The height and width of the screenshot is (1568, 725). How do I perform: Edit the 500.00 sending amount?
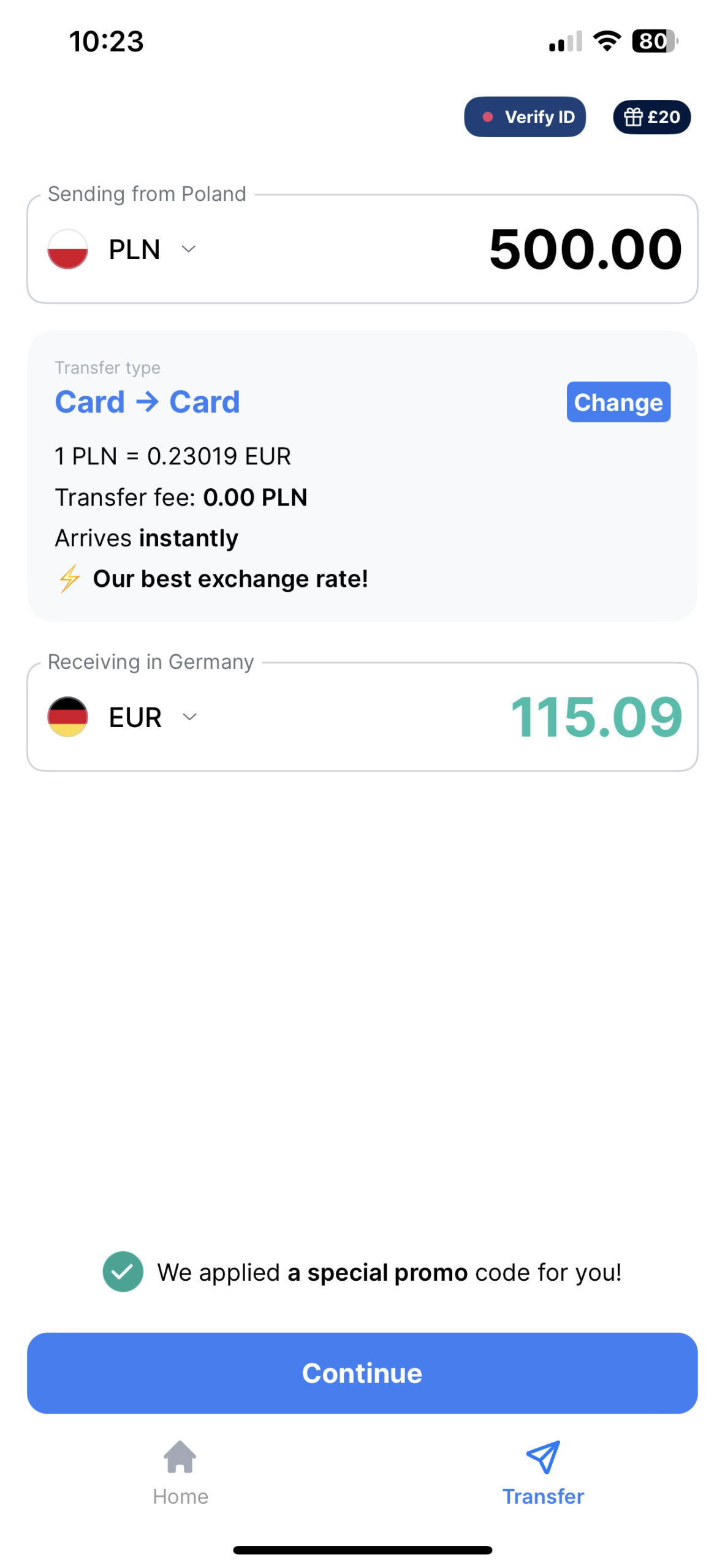[585, 249]
